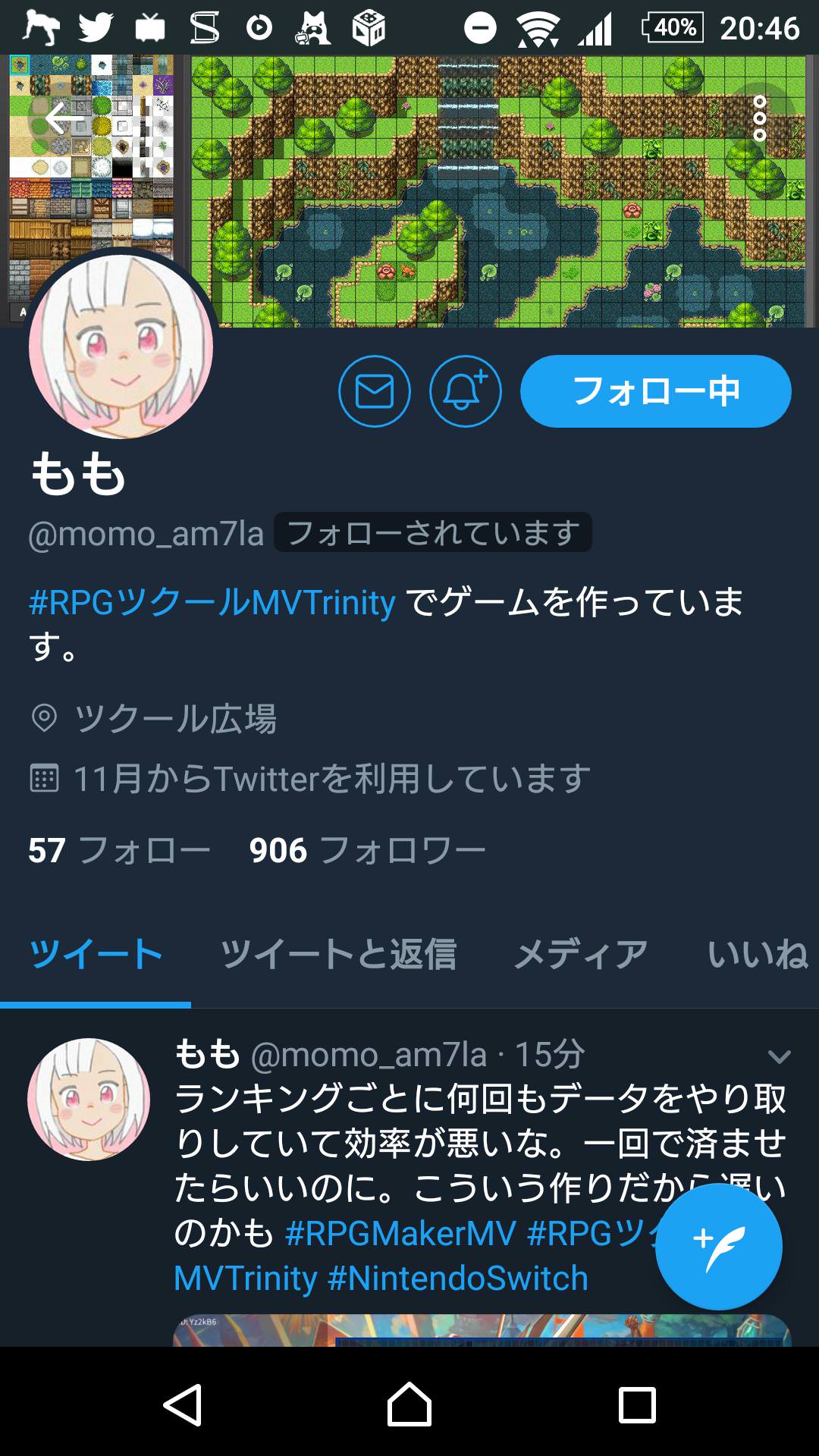Switch to the ツイートと返信 tab
This screenshot has height=1456, width=819.
[x=338, y=954]
